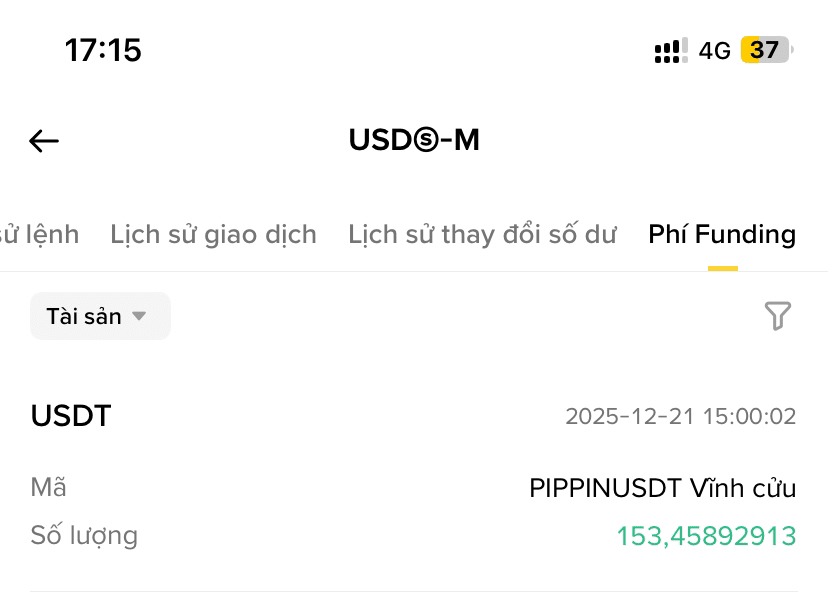Go back using the arrow icon
Screen dimensions: 828x597
(x=44, y=141)
